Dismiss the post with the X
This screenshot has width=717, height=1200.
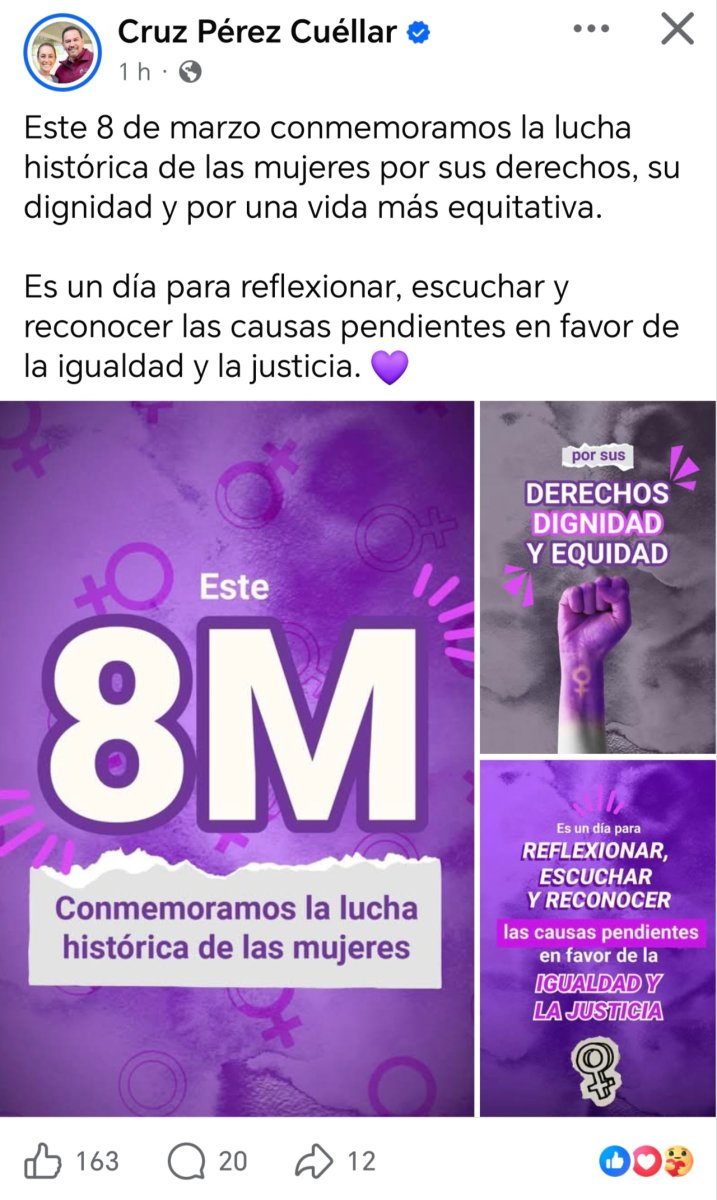678,31
